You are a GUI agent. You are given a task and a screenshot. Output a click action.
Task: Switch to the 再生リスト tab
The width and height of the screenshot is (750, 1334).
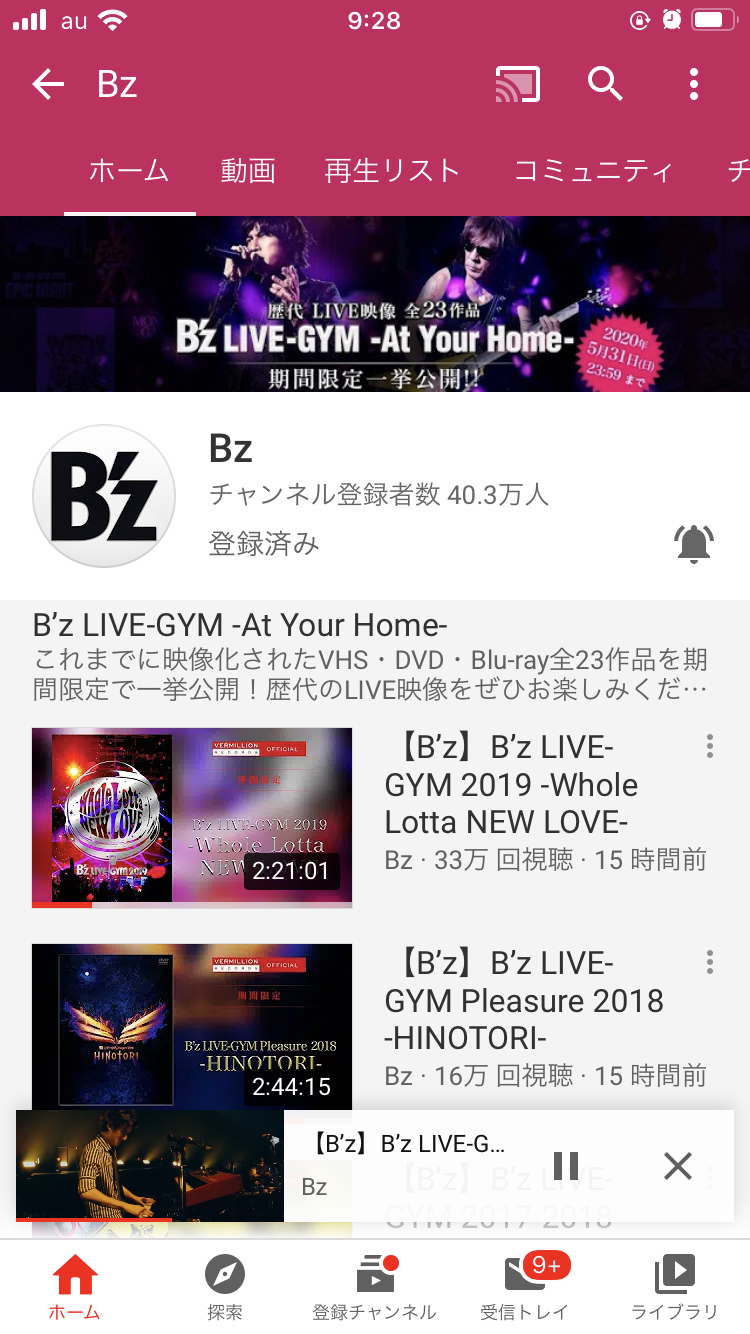point(392,171)
